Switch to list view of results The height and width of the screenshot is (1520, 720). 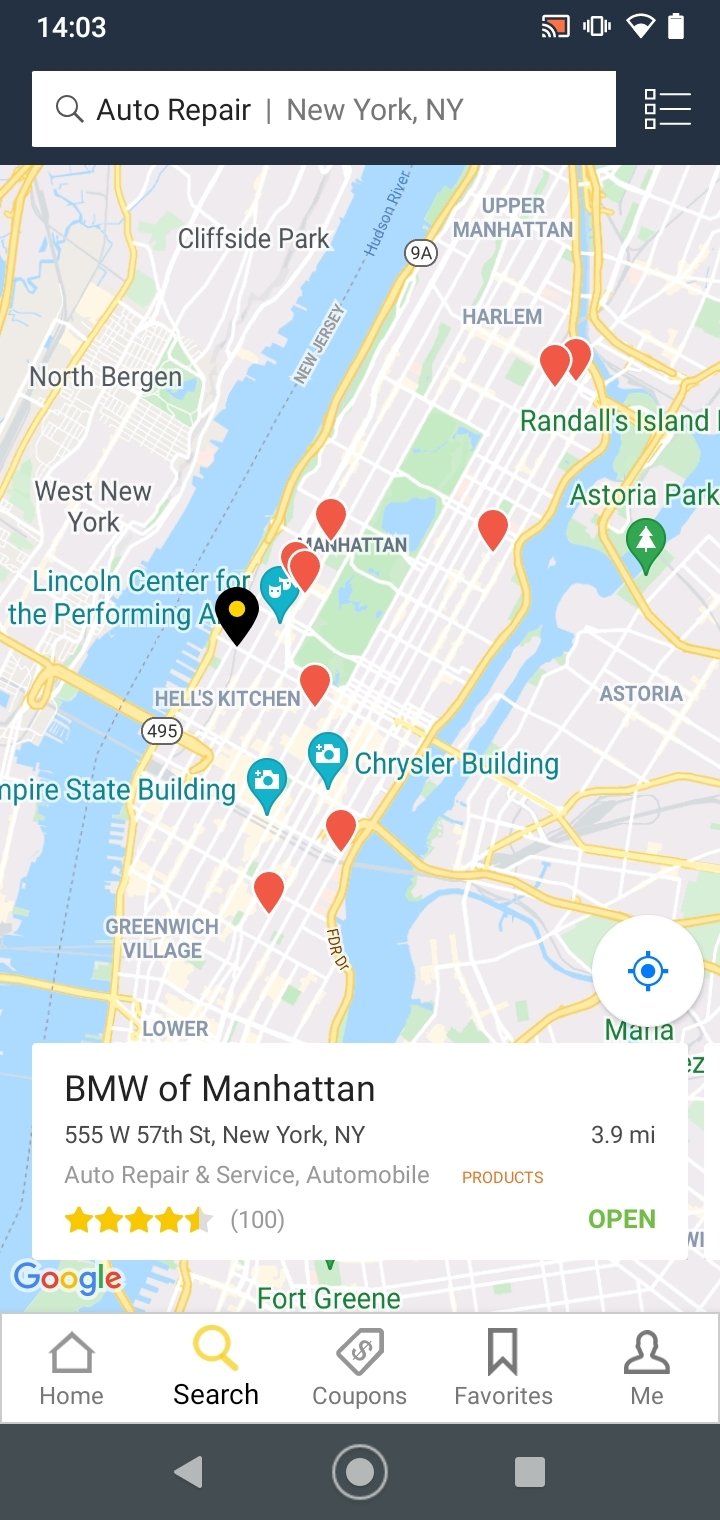667,109
